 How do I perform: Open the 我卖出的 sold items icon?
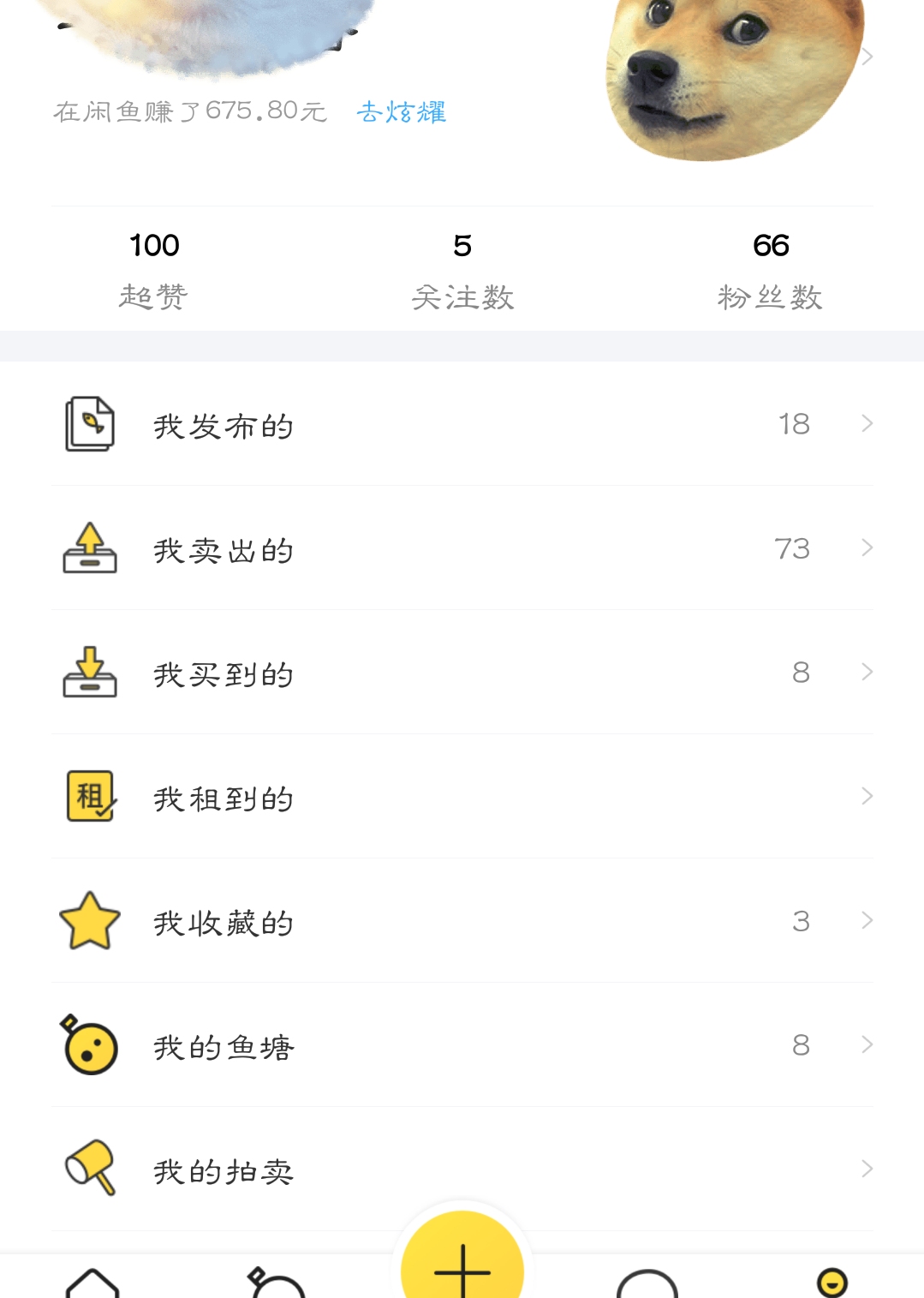[x=89, y=548]
